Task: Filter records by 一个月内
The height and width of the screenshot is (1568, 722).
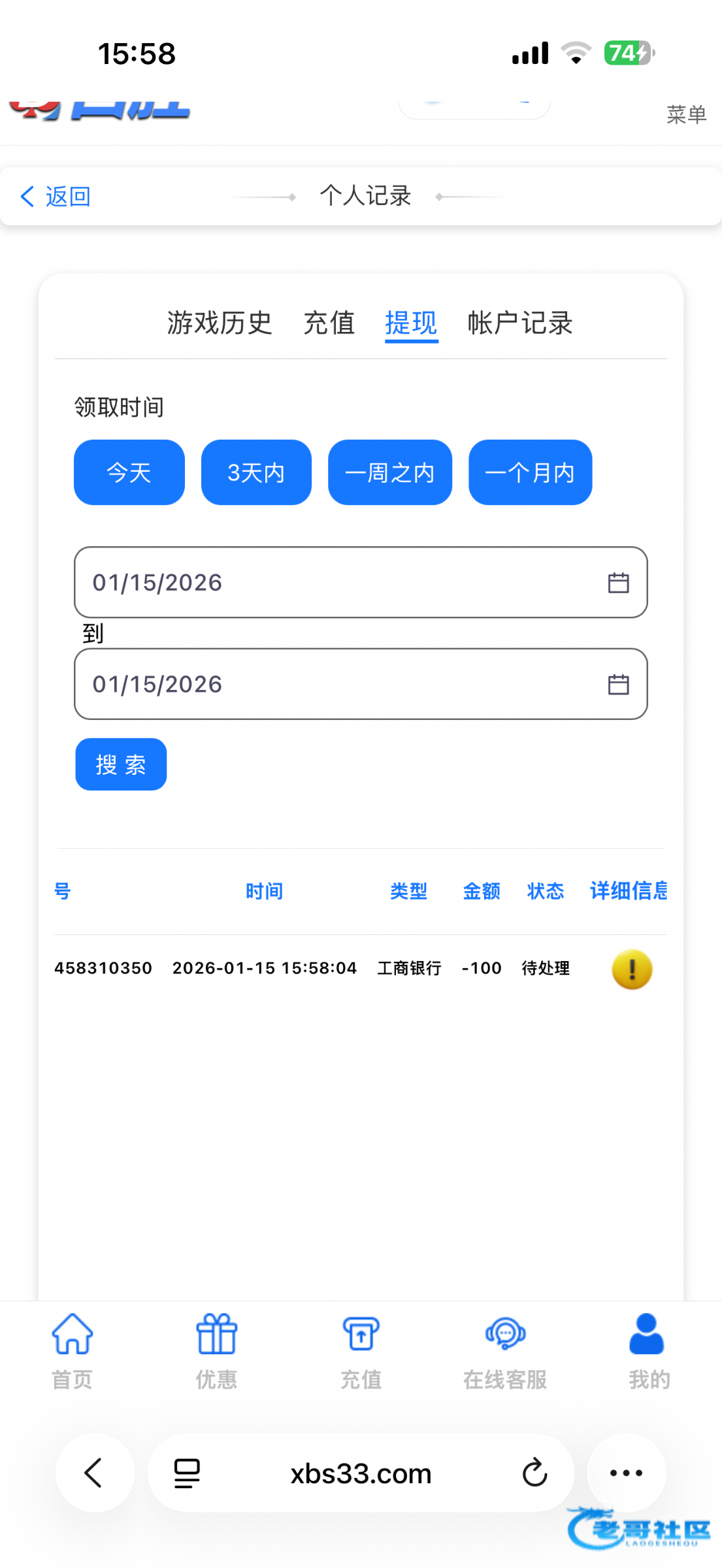Action: point(530,472)
